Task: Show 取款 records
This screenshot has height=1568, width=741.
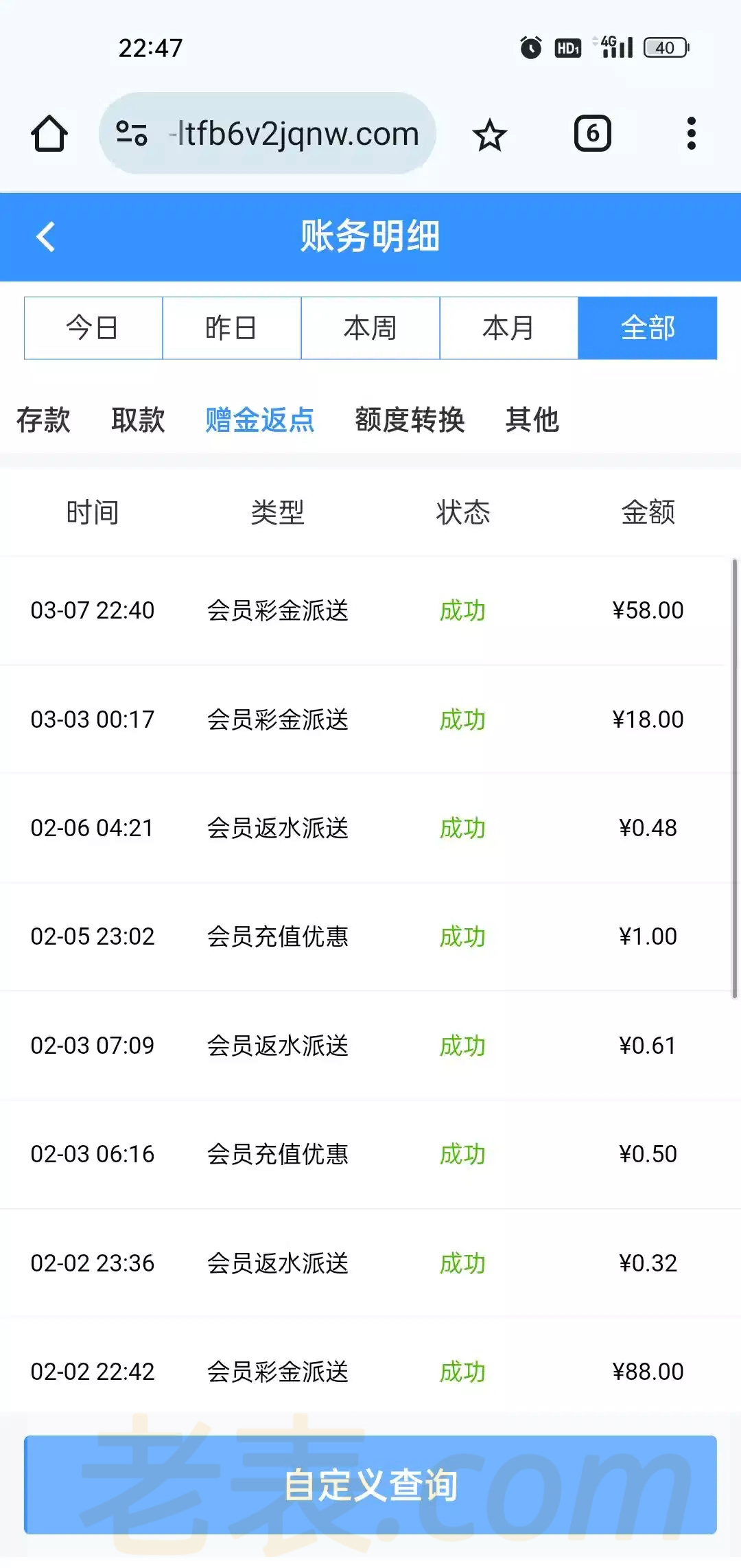Action: (x=138, y=419)
